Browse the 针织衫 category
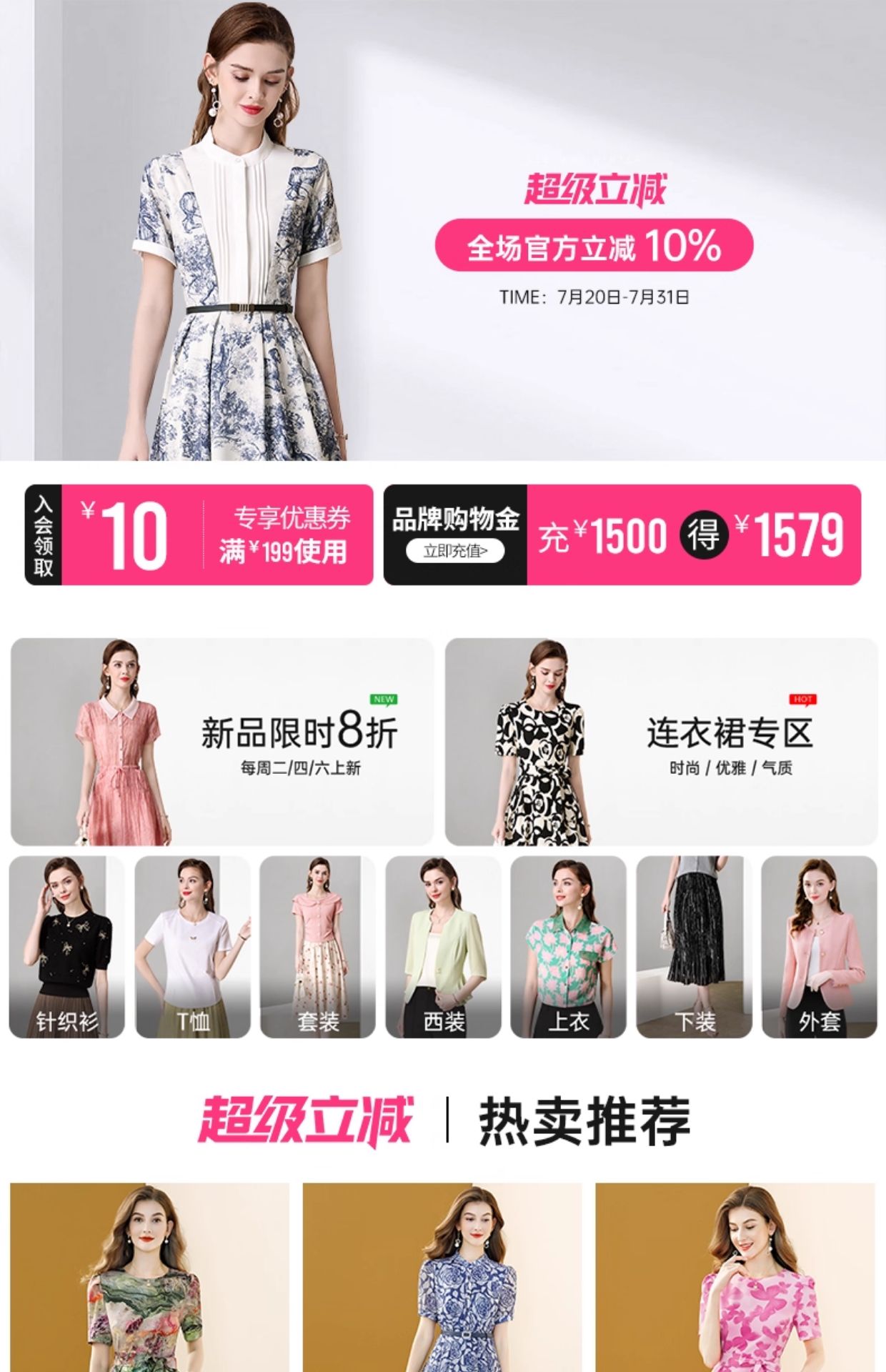The image size is (886, 1372). coord(66,947)
